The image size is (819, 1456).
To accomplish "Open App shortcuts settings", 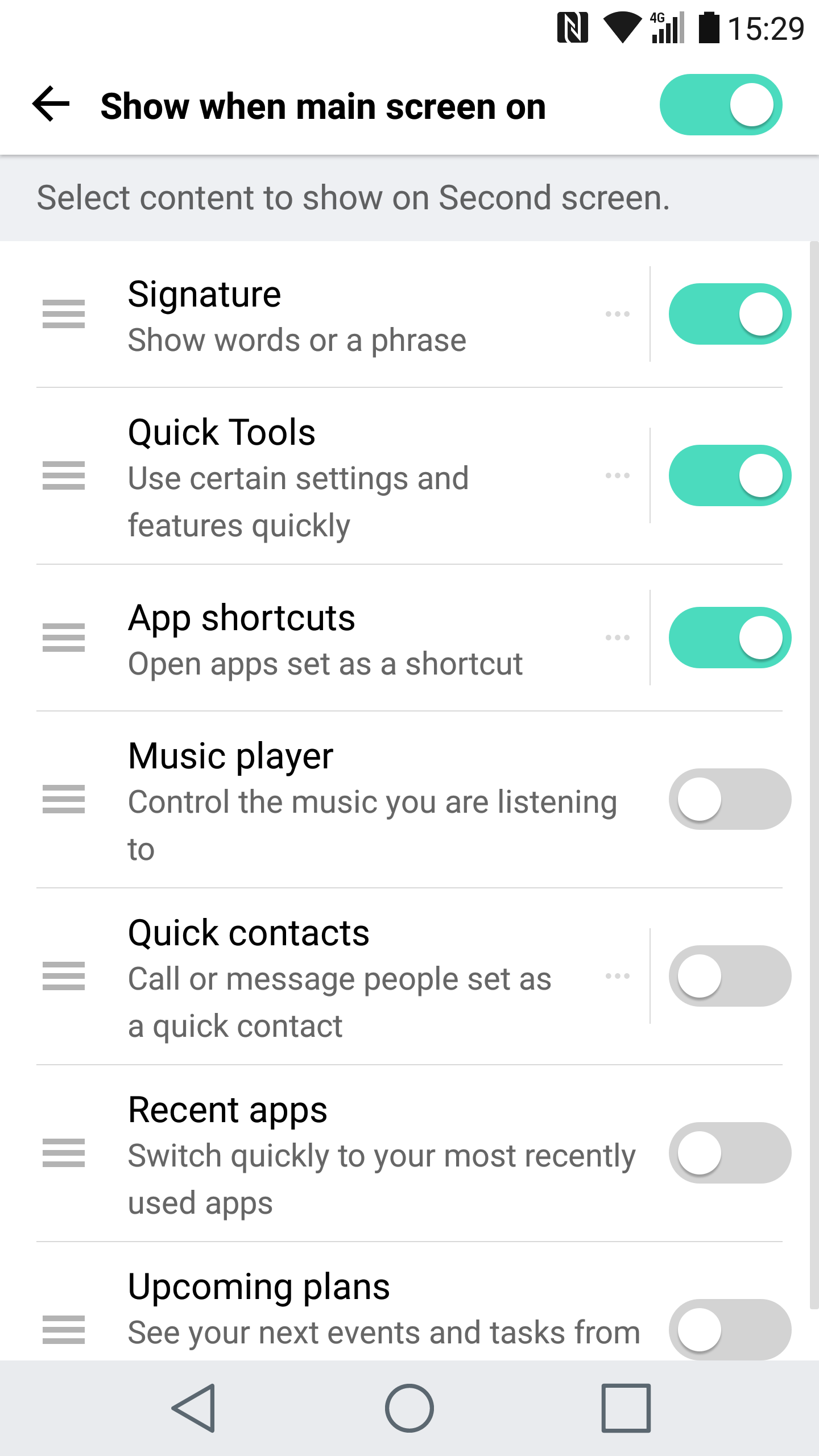I will [618, 638].
